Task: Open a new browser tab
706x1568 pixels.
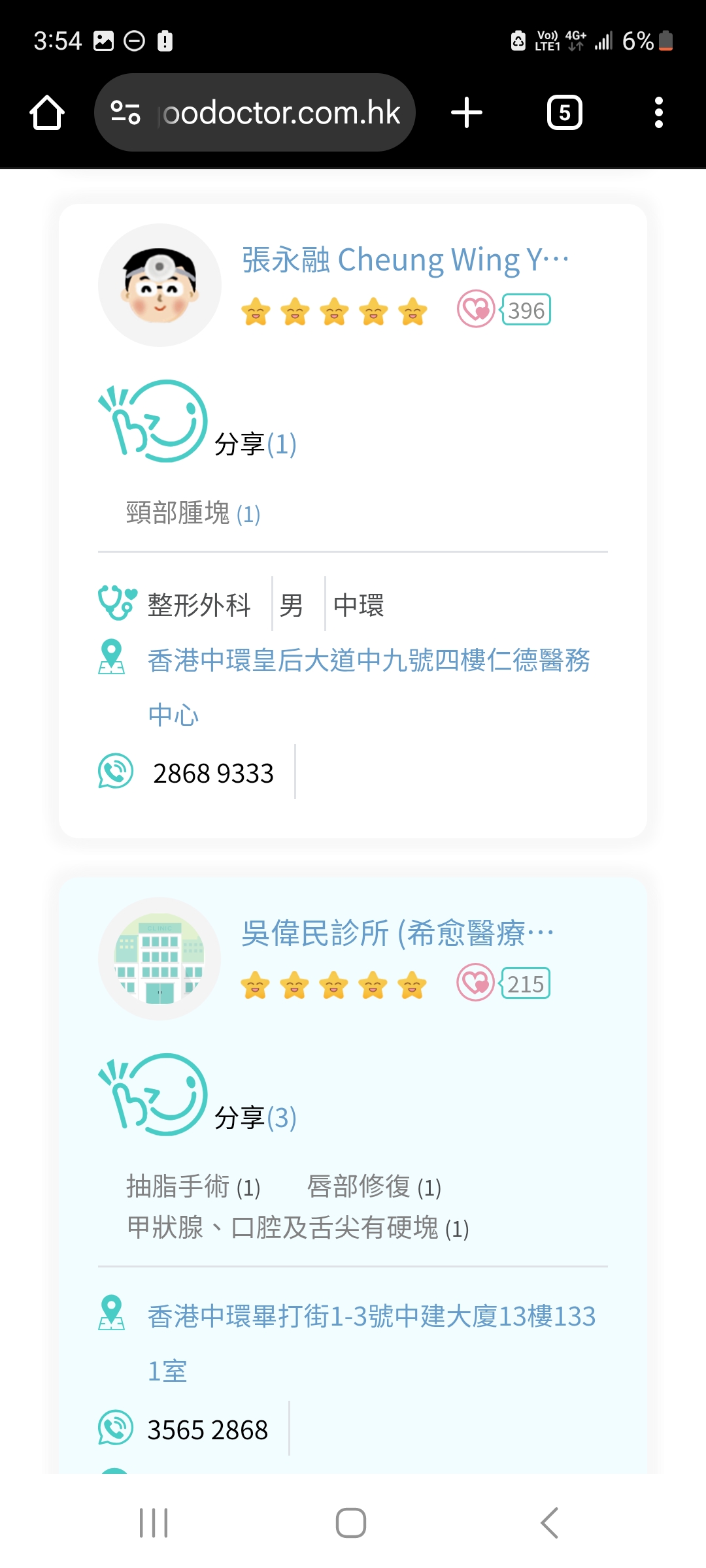Action: 467,112
